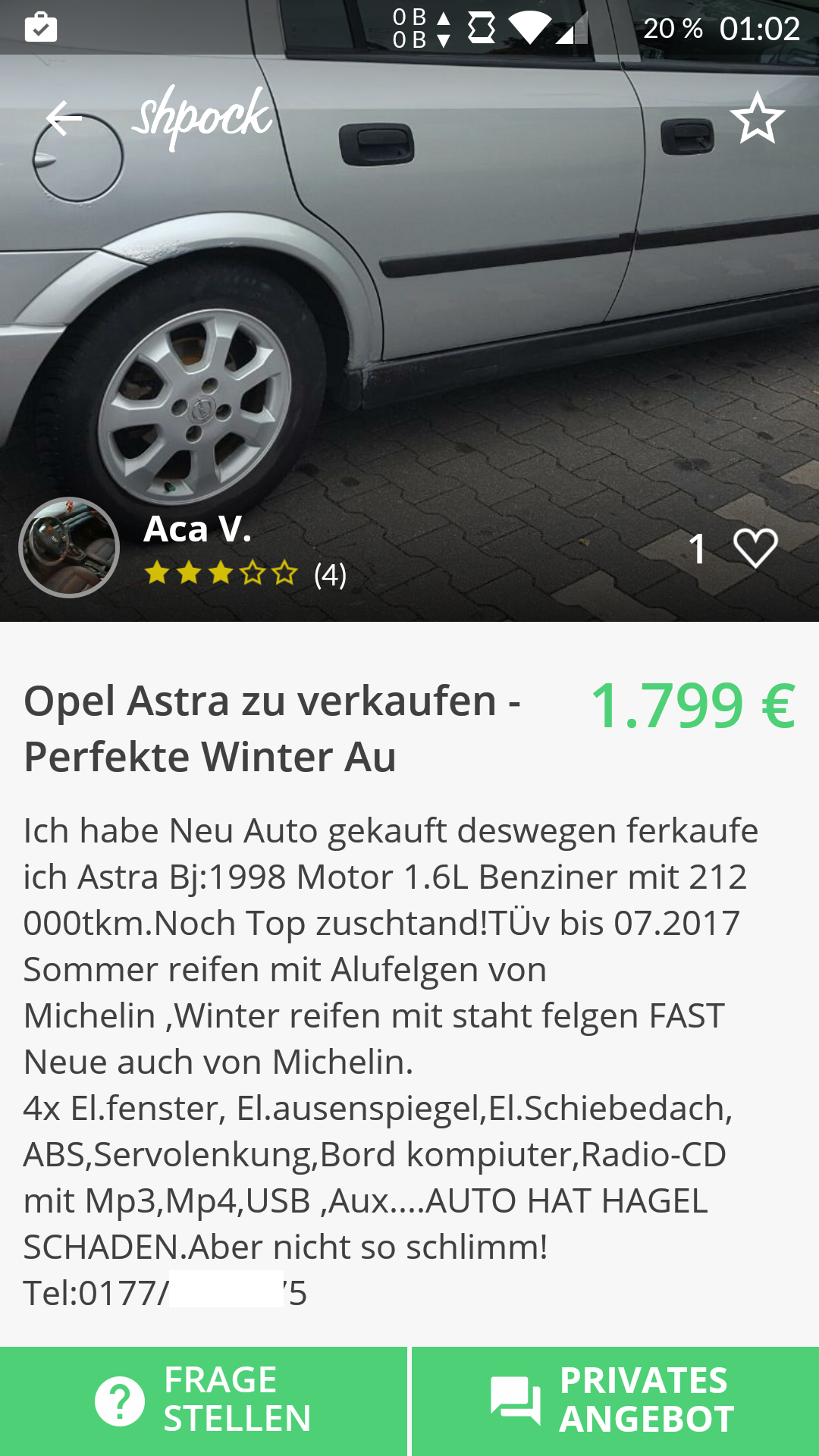The width and height of the screenshot is (819, 1456).
Task: Go back using the arrow icon
Action: click(x=64, y=118)
